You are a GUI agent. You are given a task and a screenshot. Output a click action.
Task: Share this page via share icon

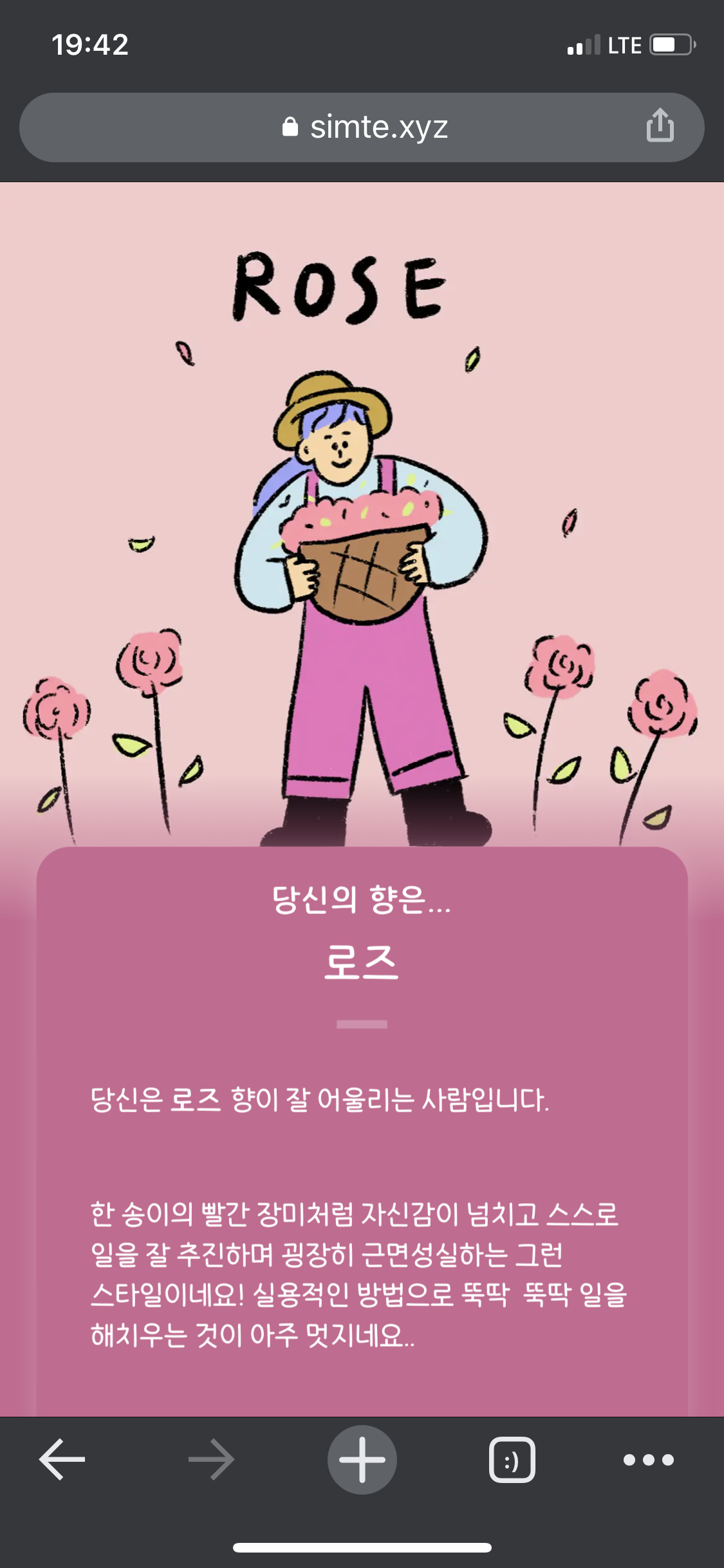pos(660,125)
